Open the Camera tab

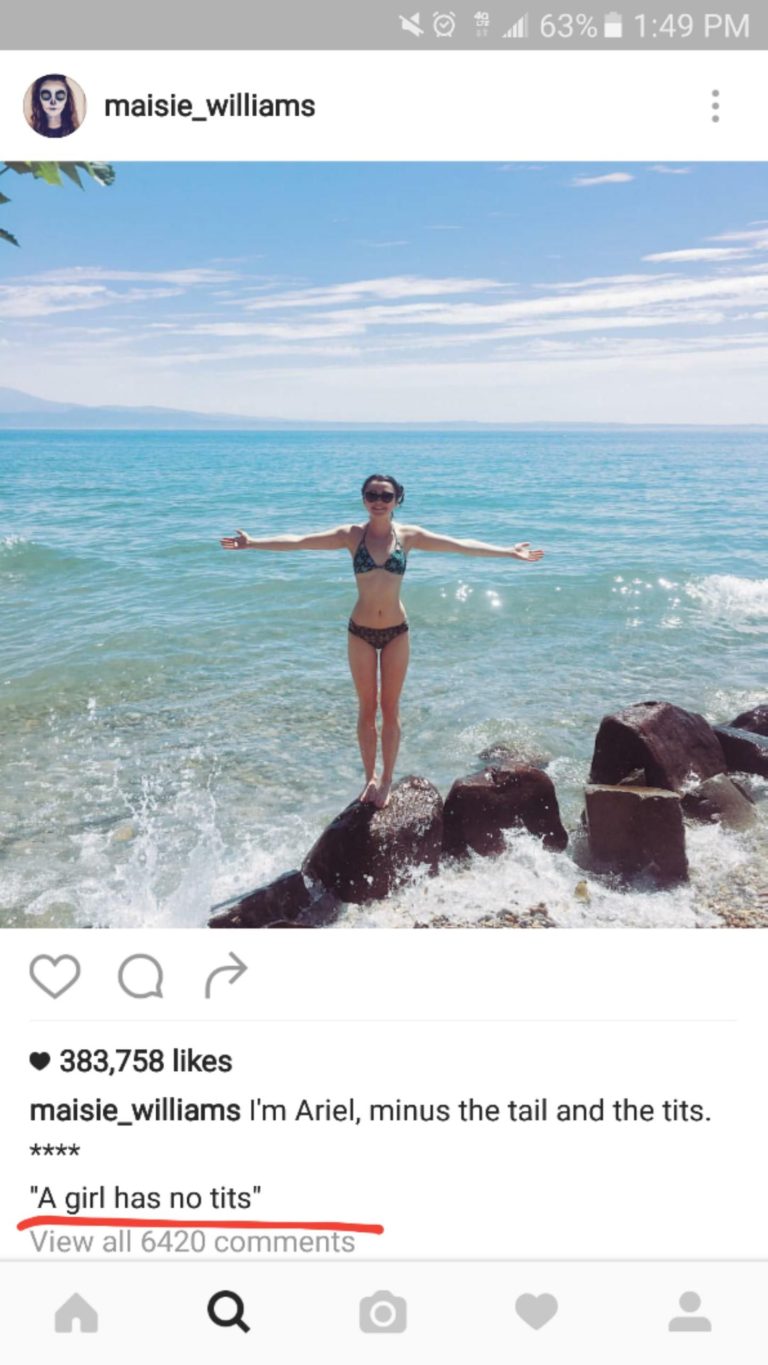383,1312
